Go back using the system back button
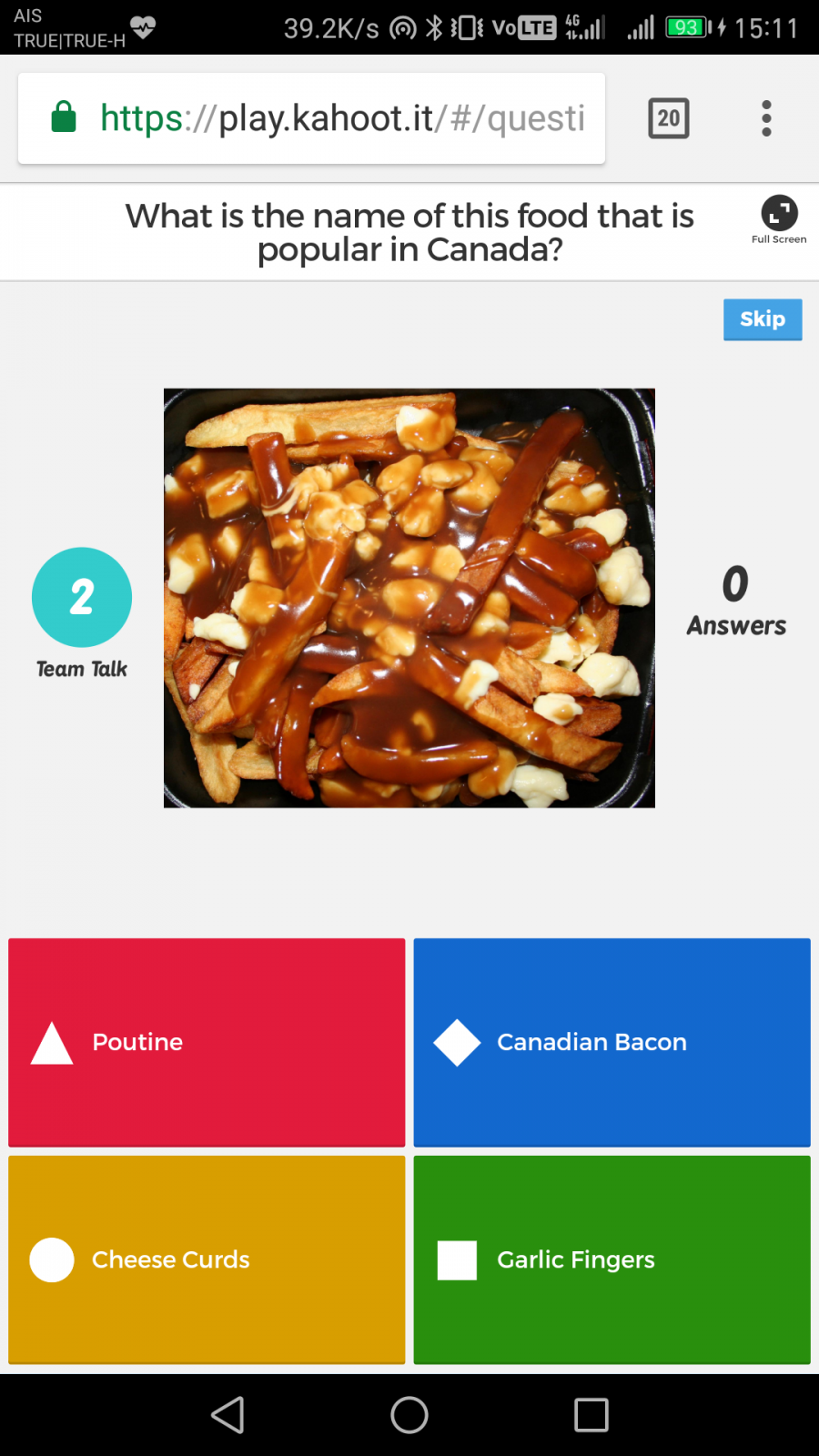 [227, 1415]
